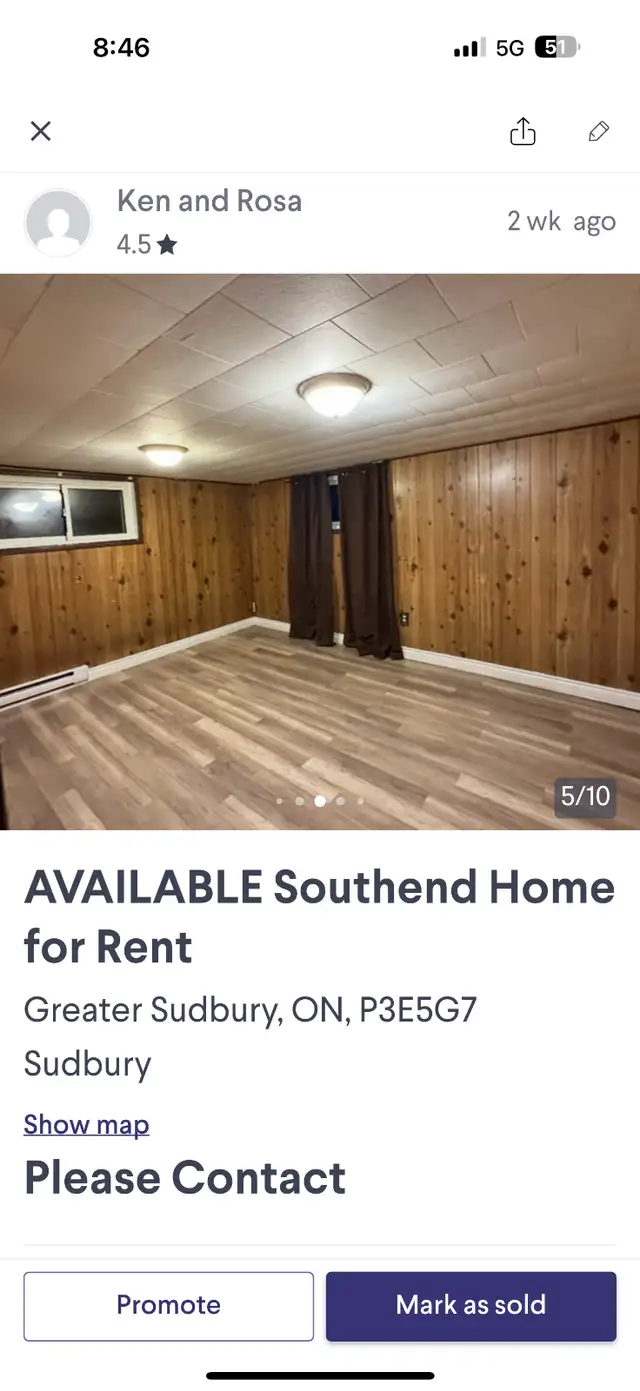Screen dimensions: 640x1391
Task: Share this rental listing
Action: tap(523, 131)
